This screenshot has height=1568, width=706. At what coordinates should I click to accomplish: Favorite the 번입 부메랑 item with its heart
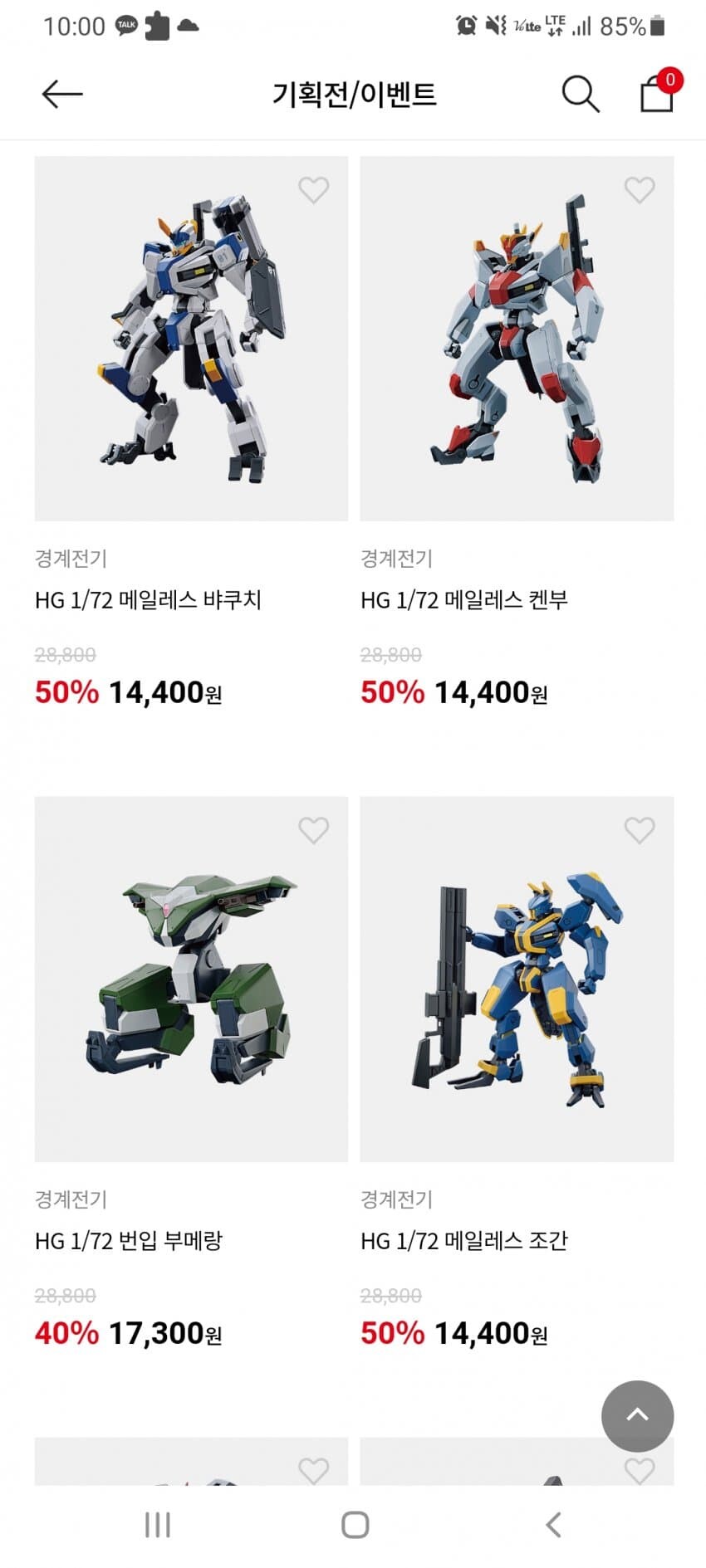(314, 830)
